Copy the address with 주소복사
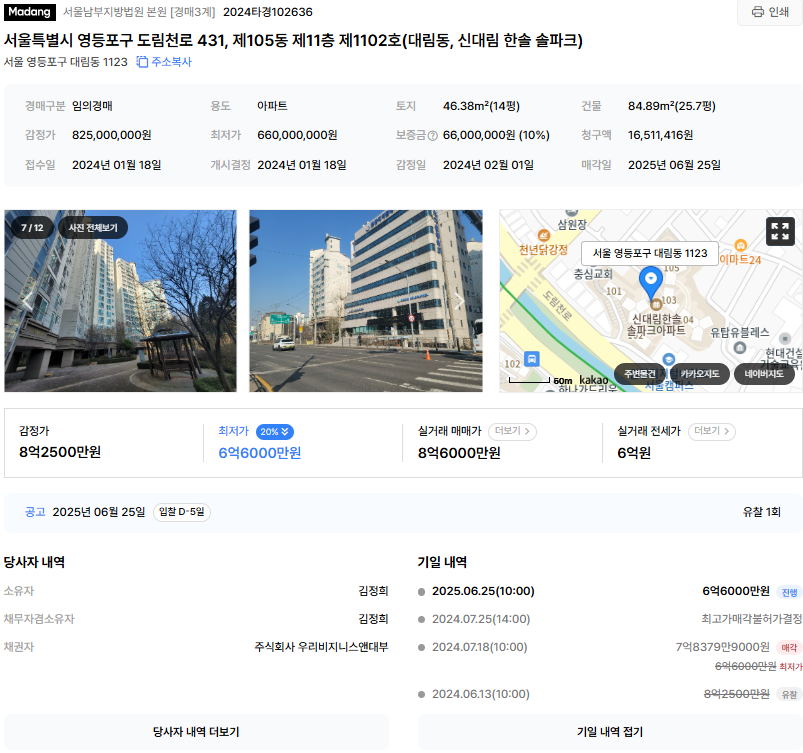 [x=164, y=62]
